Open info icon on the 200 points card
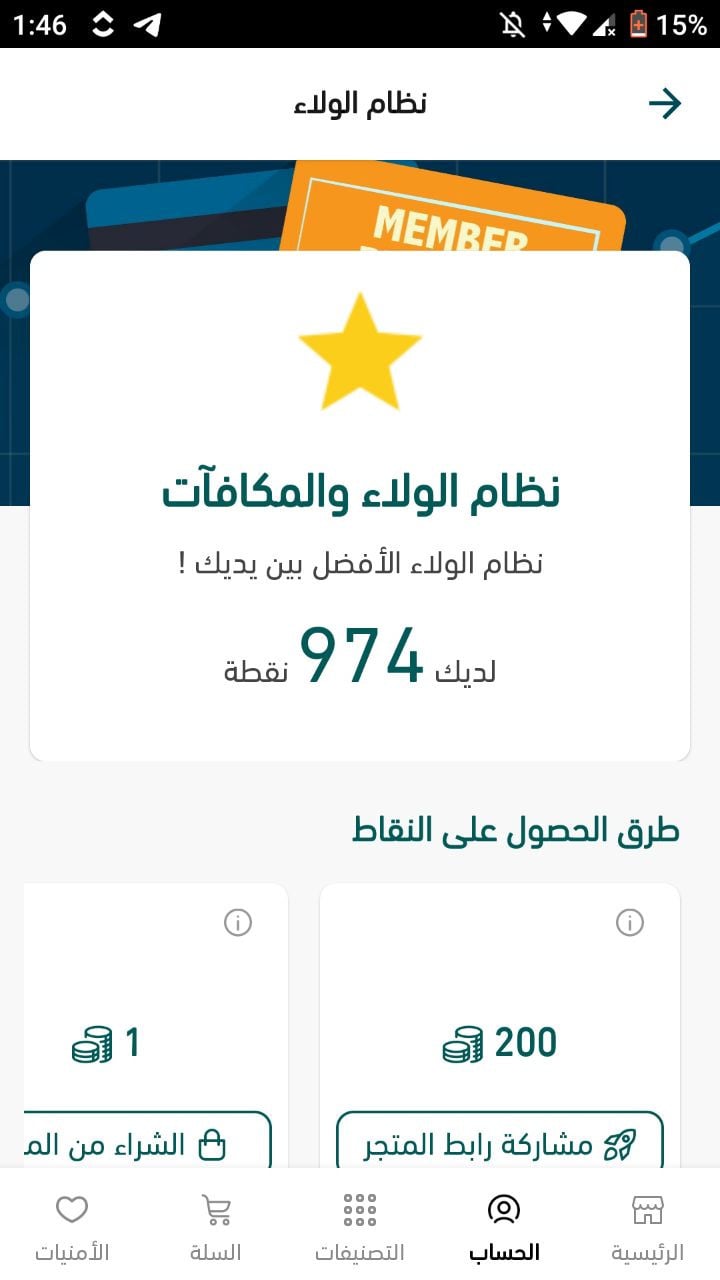The width and height of the screenshot is (720, 1280). click(629, 922)
